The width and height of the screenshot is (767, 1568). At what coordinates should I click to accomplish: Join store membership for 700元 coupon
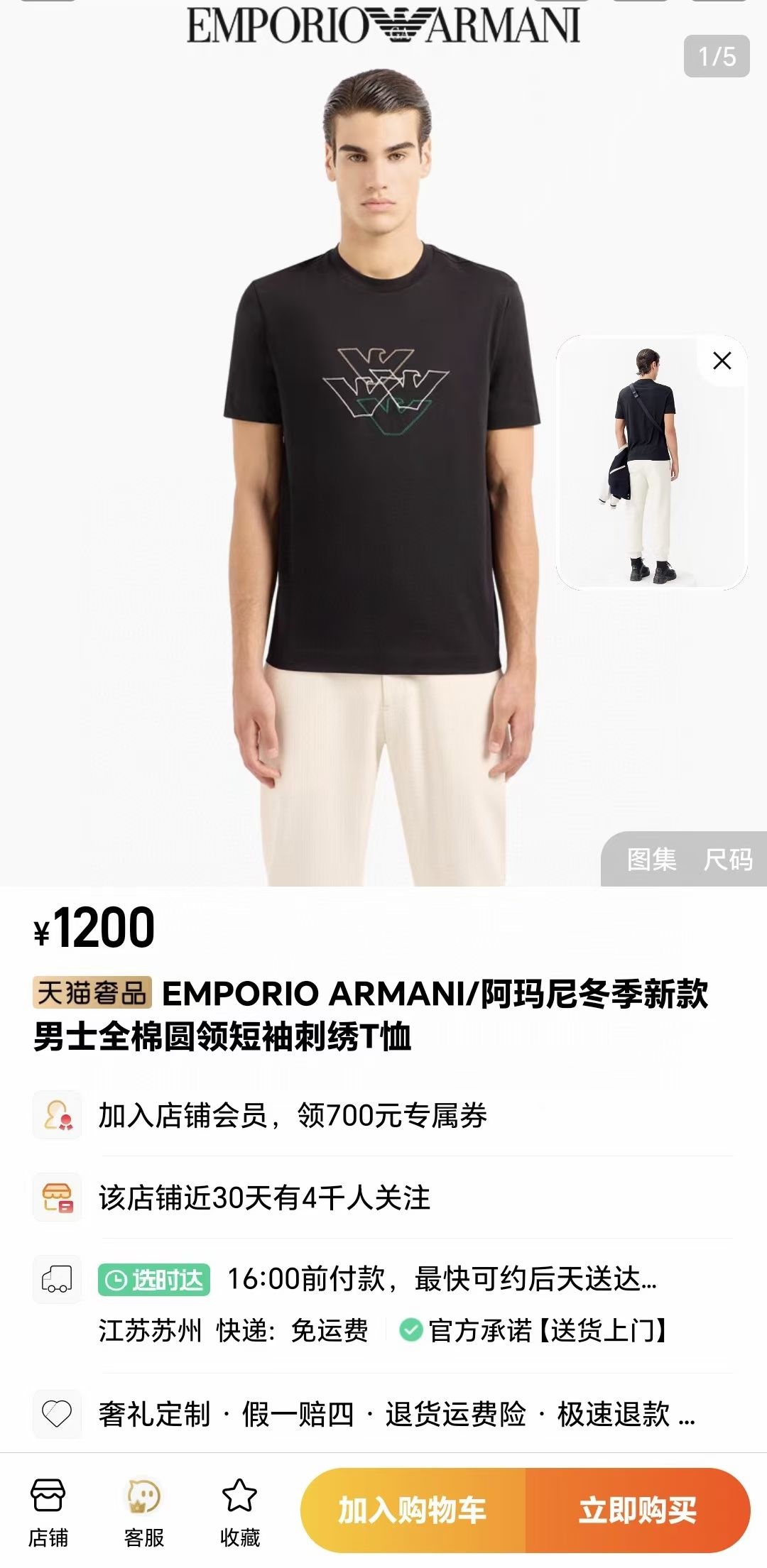tap(293, 1115)
